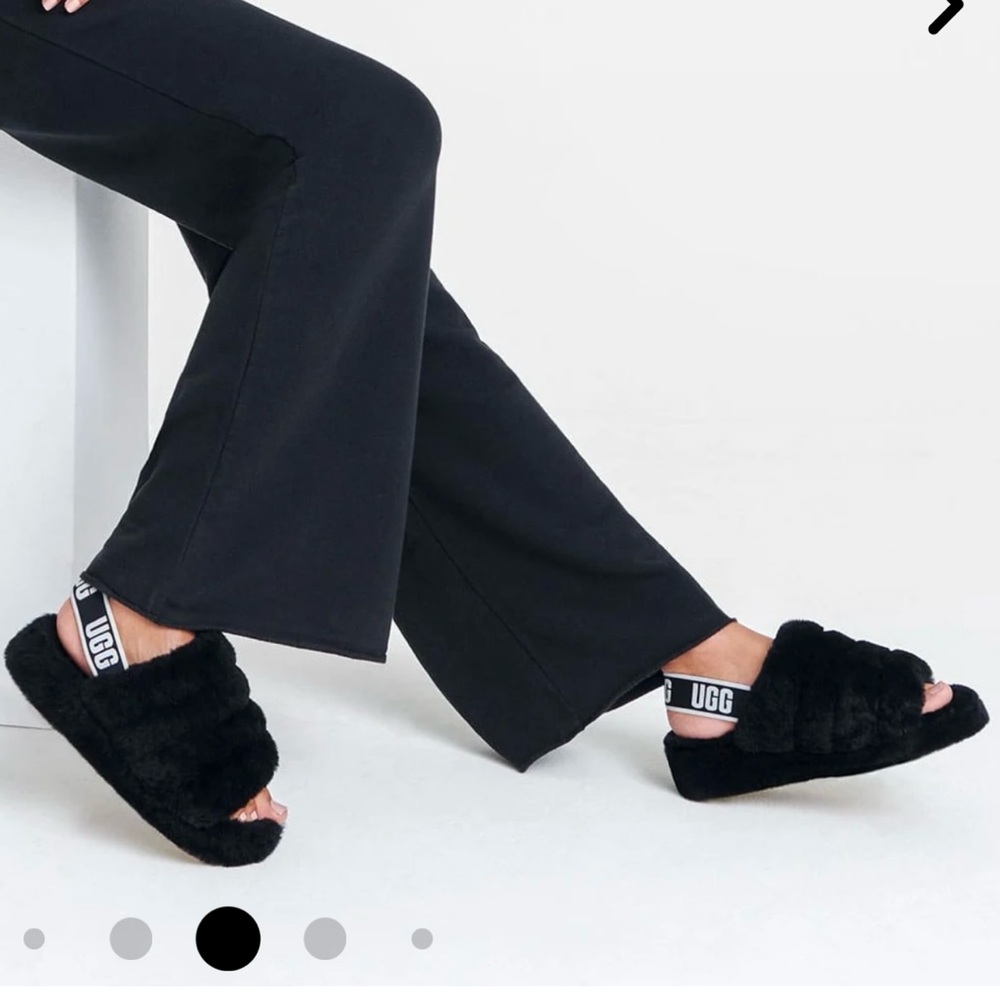1000x1000 pixels.
Task: Jump to the last gallery page dot
Action: pyautogui.click(x=422, y=939)
